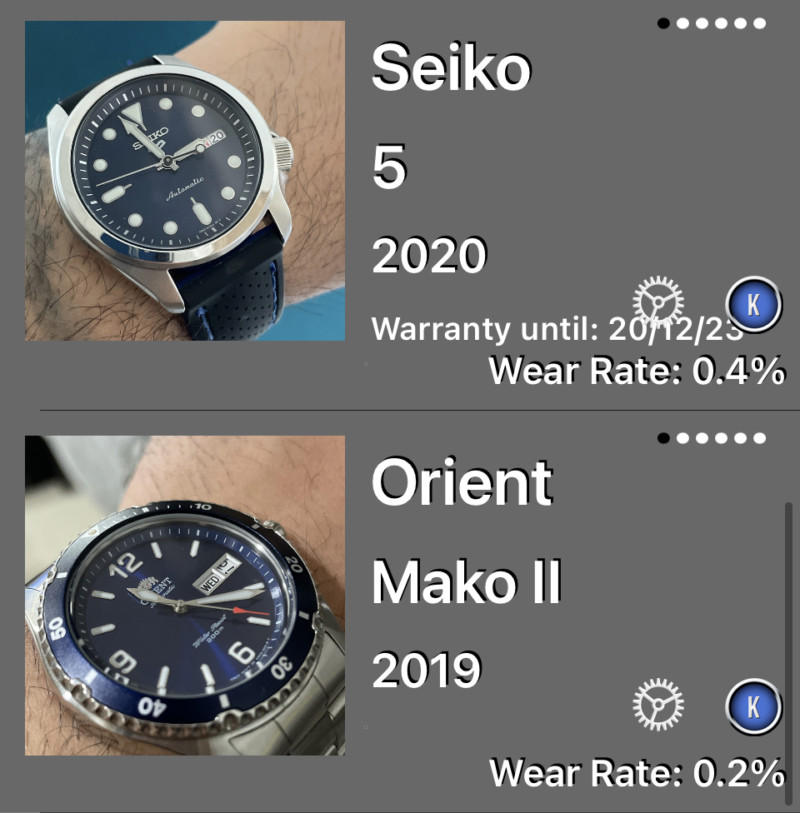Open the Seiko 5 watch photo
Viewport: 800px width, 813px height.
pos(185,181)
